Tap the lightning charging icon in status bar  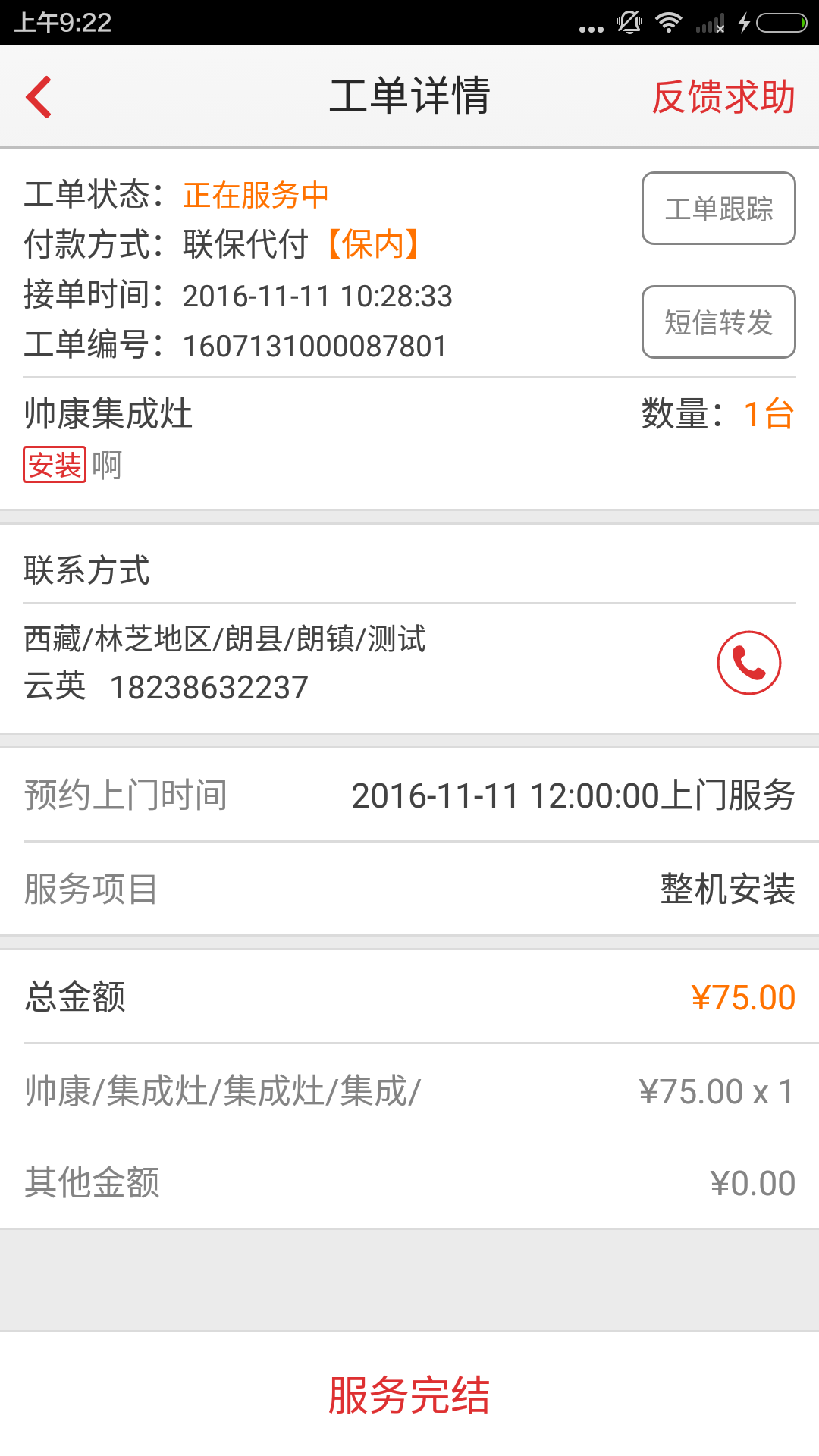pyautogui.click(x=744, y=23)
